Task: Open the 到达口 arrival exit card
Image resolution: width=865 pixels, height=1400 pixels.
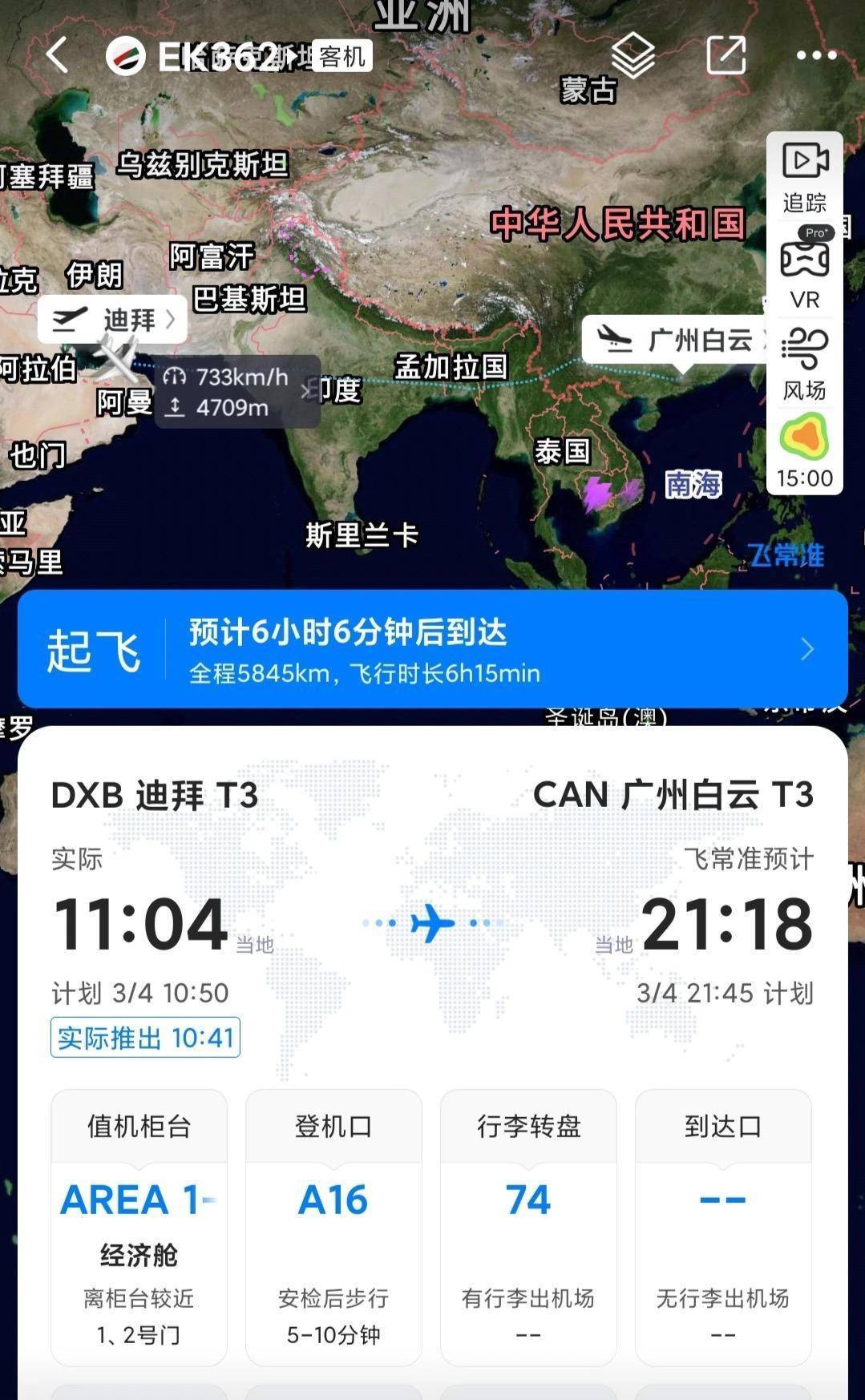Action: pos(723,1227)
